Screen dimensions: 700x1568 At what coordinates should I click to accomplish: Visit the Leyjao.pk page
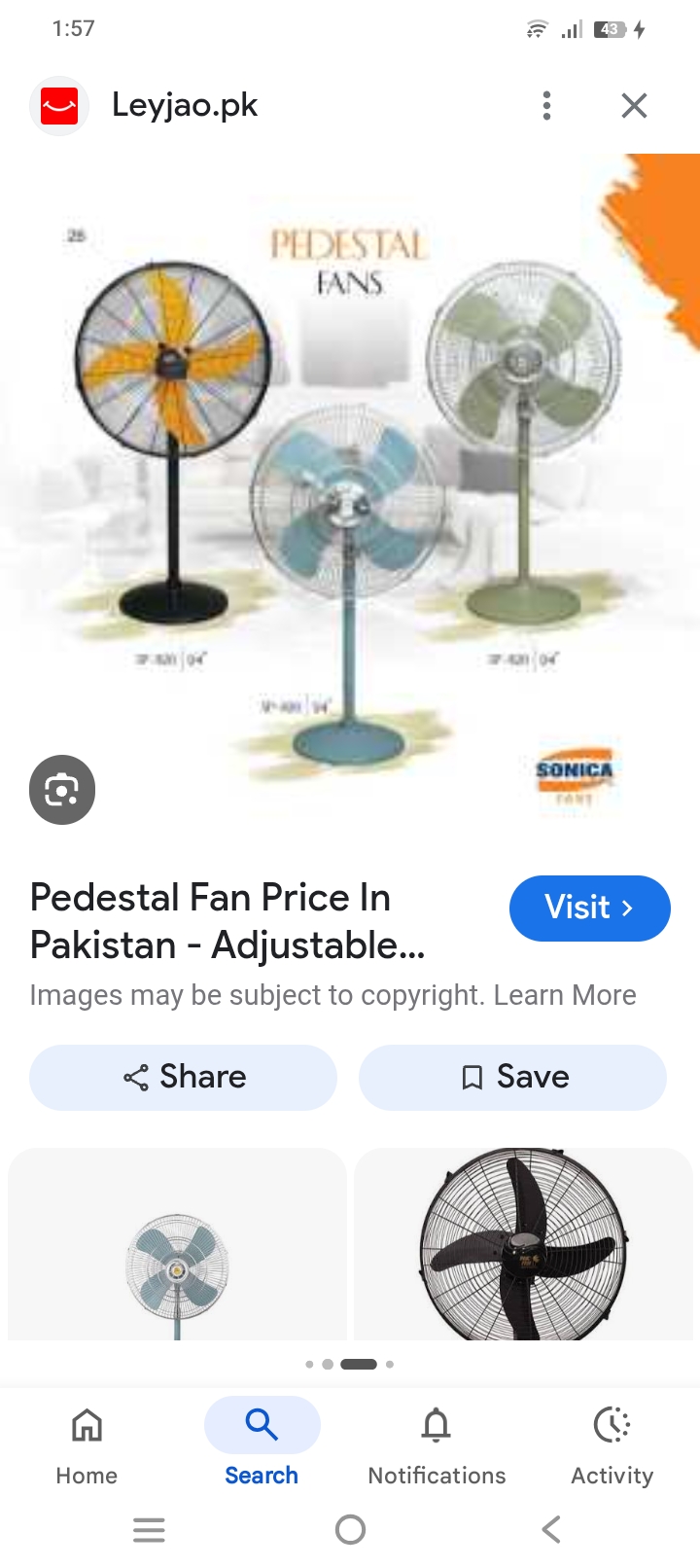[589, 909]
